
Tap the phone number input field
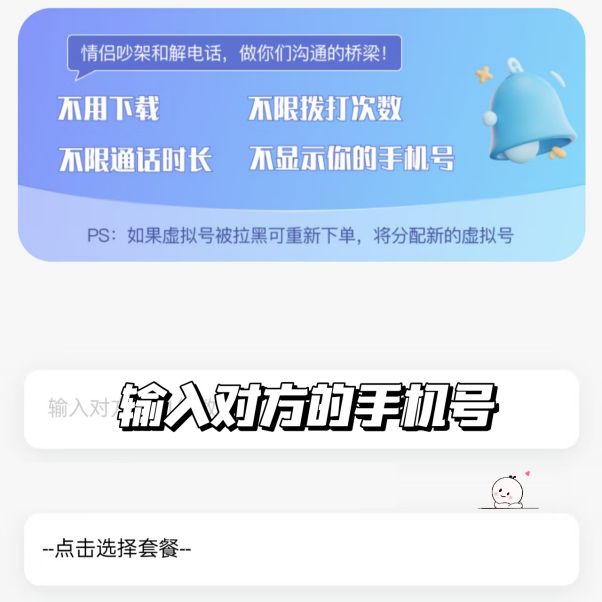tap(300, 409)
